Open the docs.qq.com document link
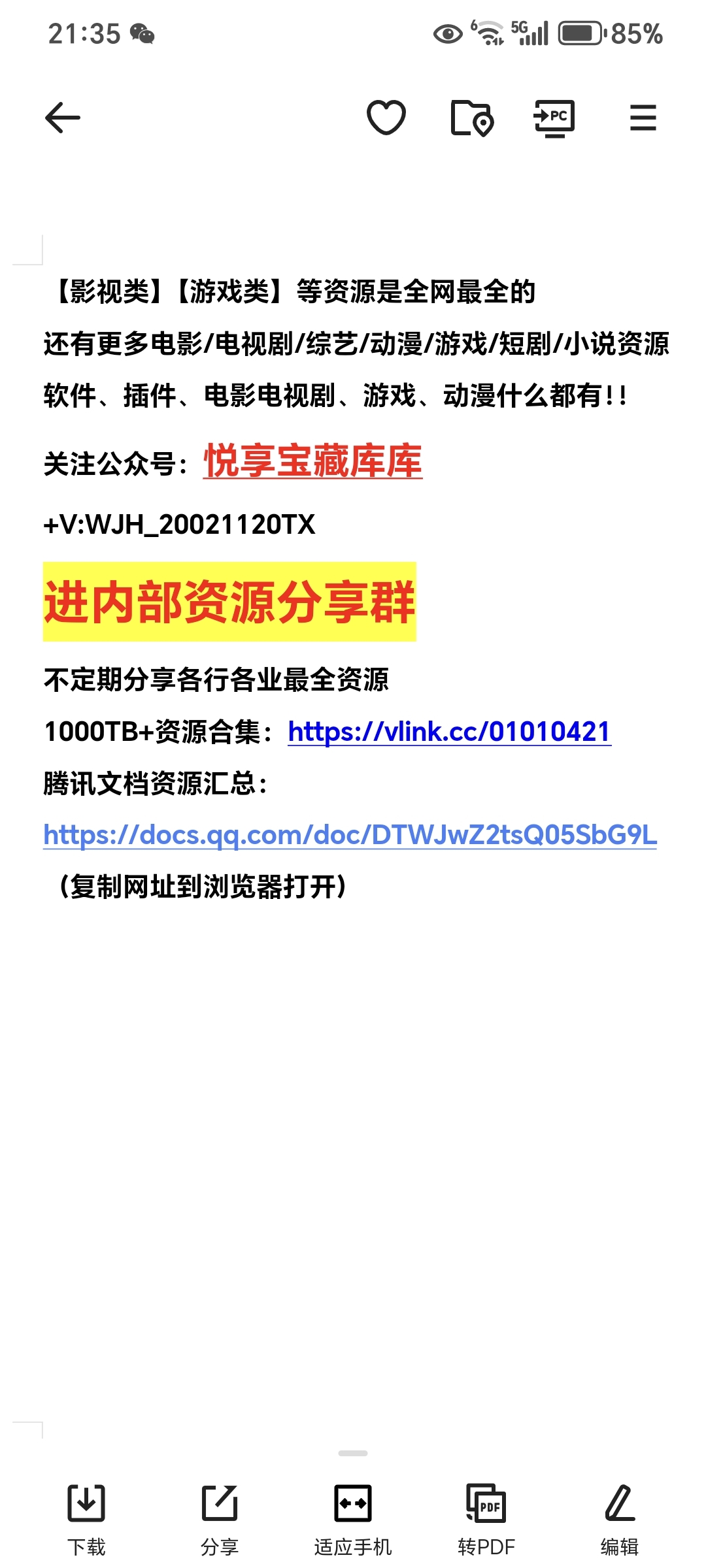The height and width of the screenshot is (1568, 706). (x=350, y=835)
